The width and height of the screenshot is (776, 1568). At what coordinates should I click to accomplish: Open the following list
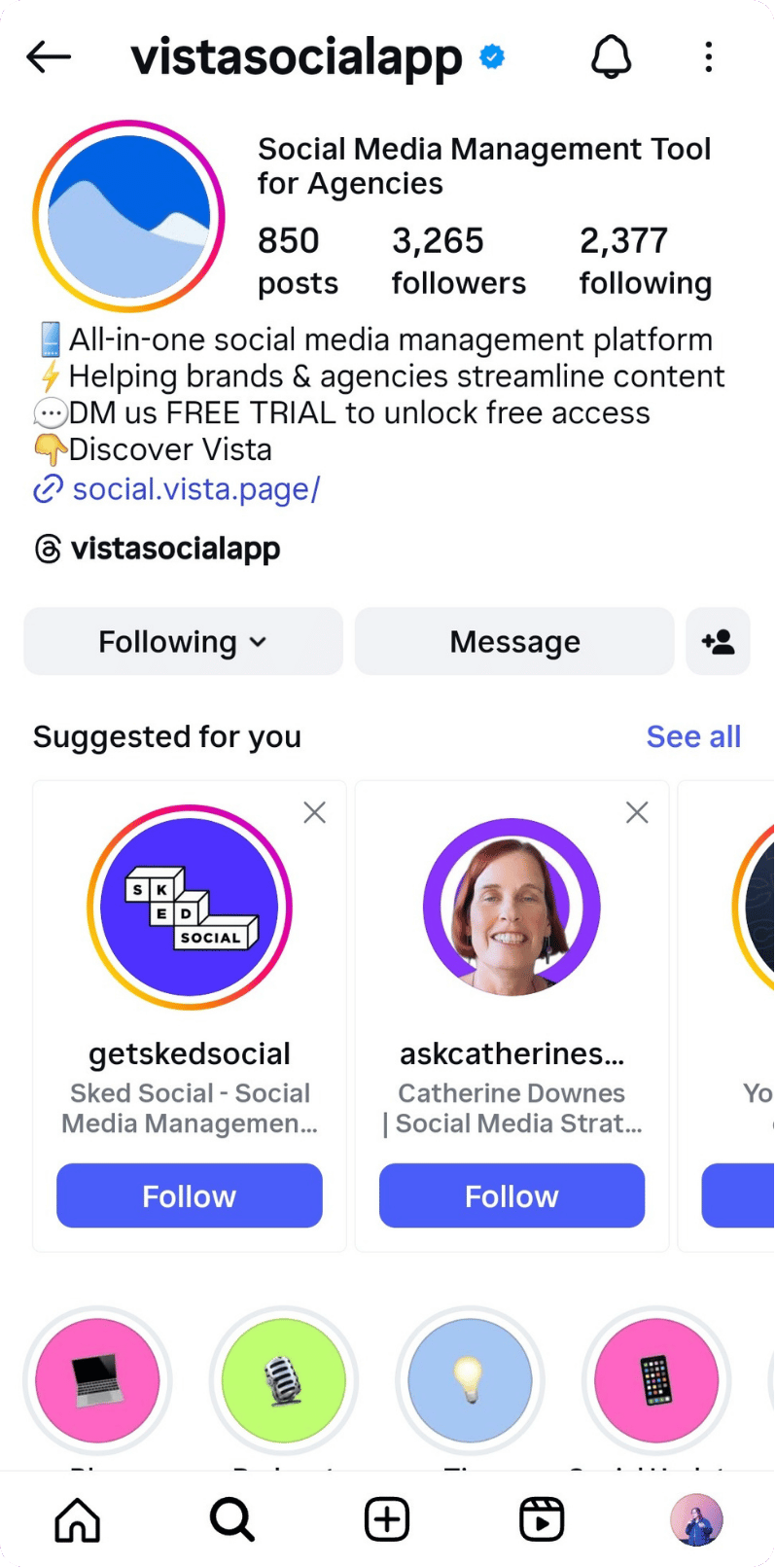point(645,261)
